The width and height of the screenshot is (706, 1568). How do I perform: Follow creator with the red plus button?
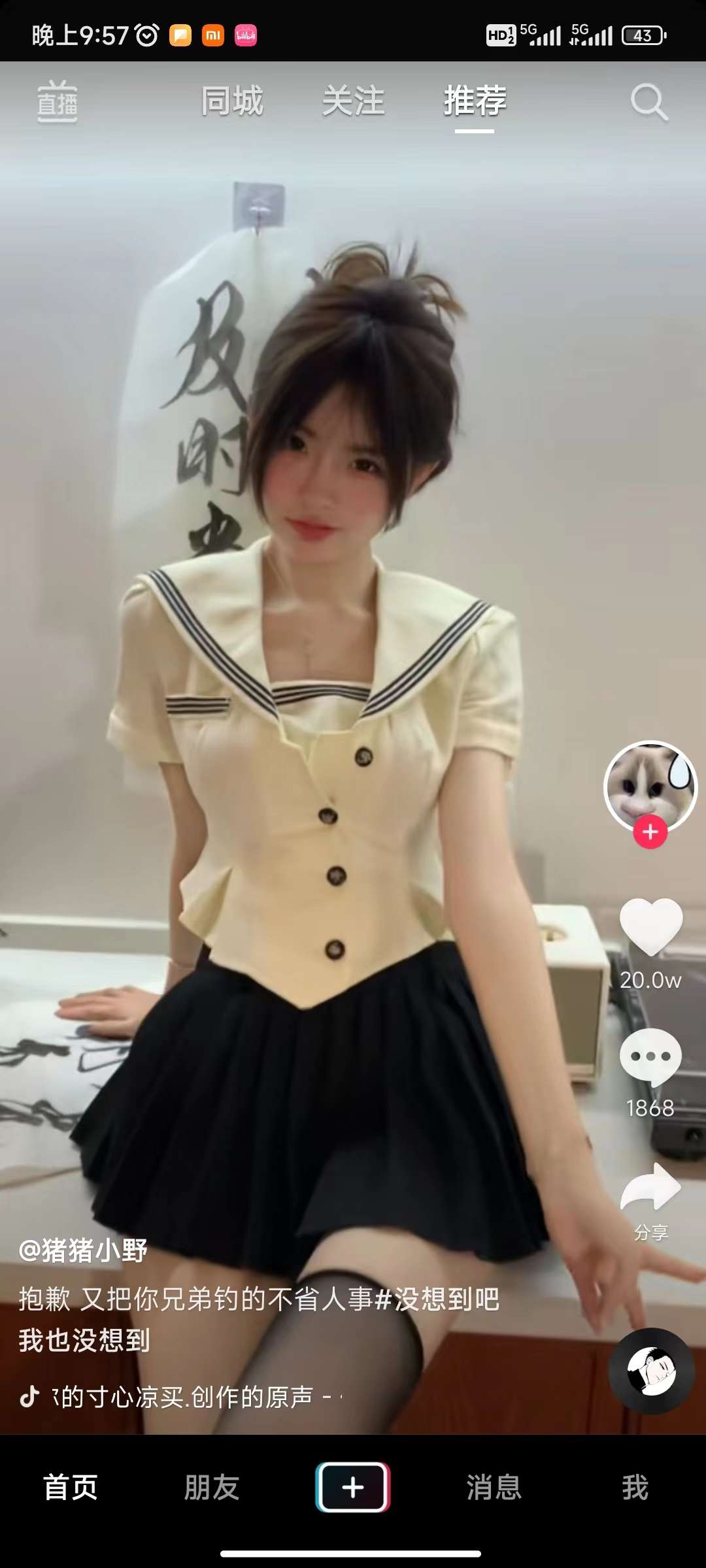click(650, 832)
